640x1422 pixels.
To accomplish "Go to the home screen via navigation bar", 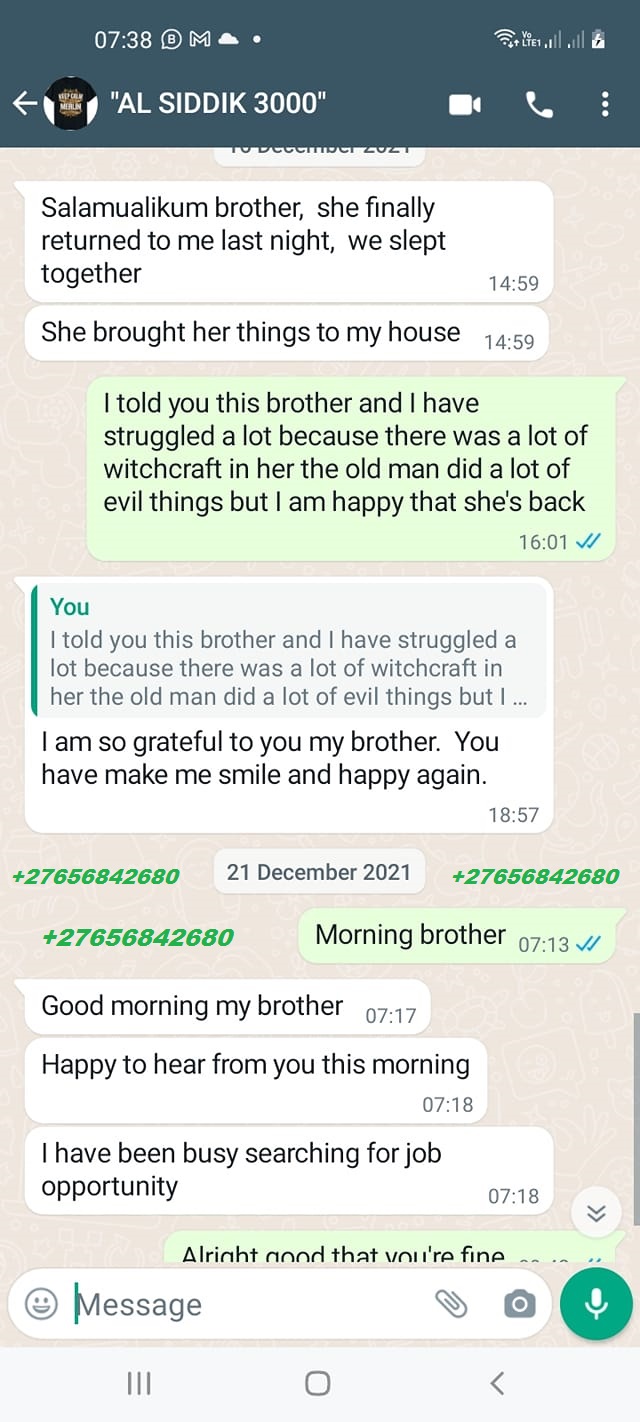I will (318, 1383).
